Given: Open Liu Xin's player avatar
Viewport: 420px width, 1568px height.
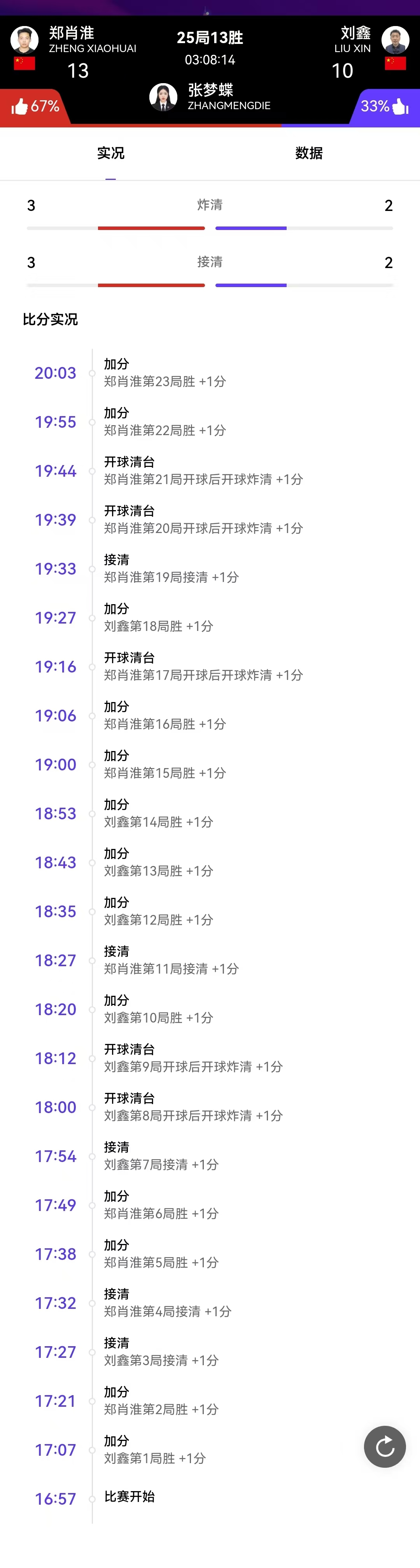Looking at the screenshot, I should [395, 40].
